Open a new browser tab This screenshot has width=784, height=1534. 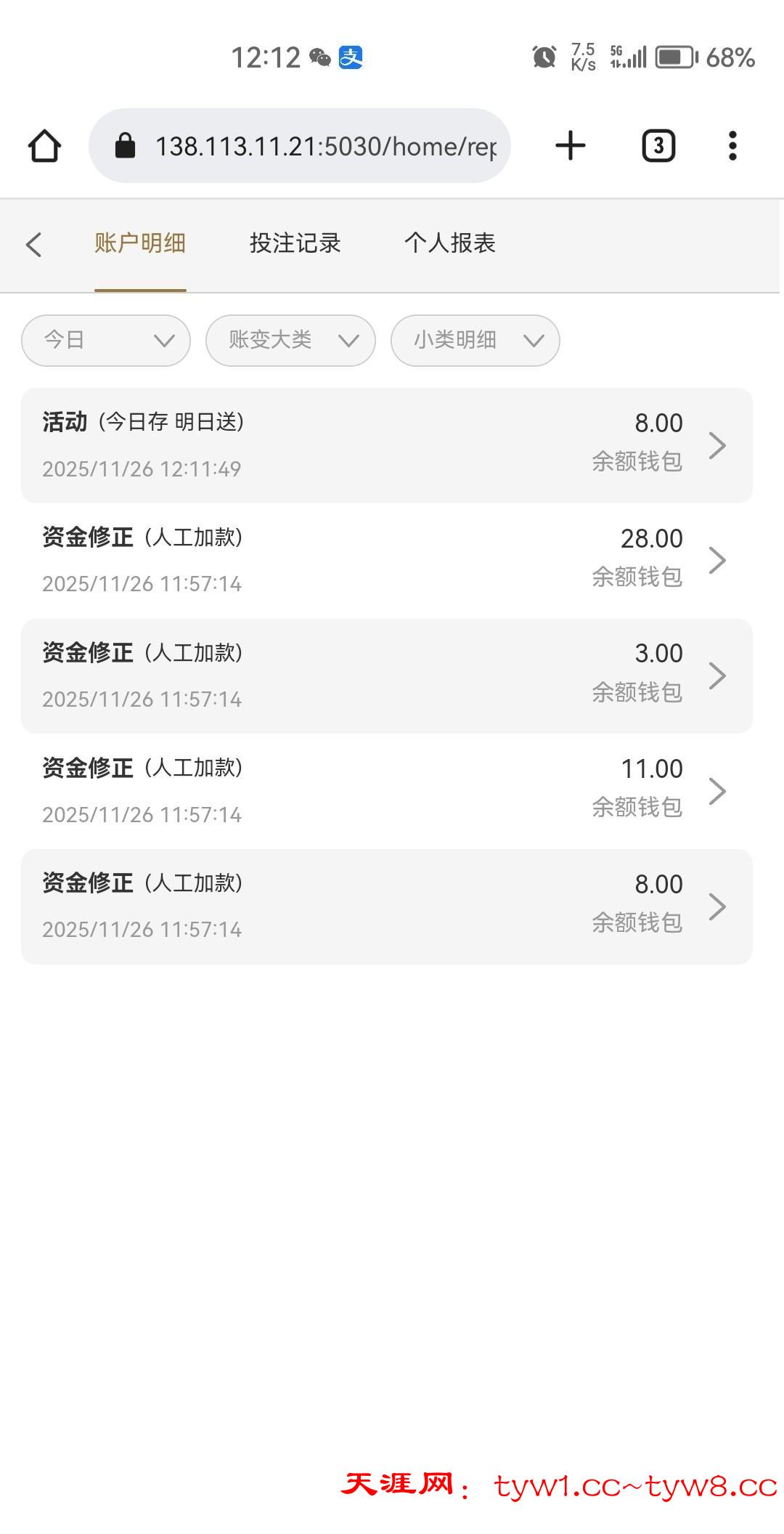[571, 146]
